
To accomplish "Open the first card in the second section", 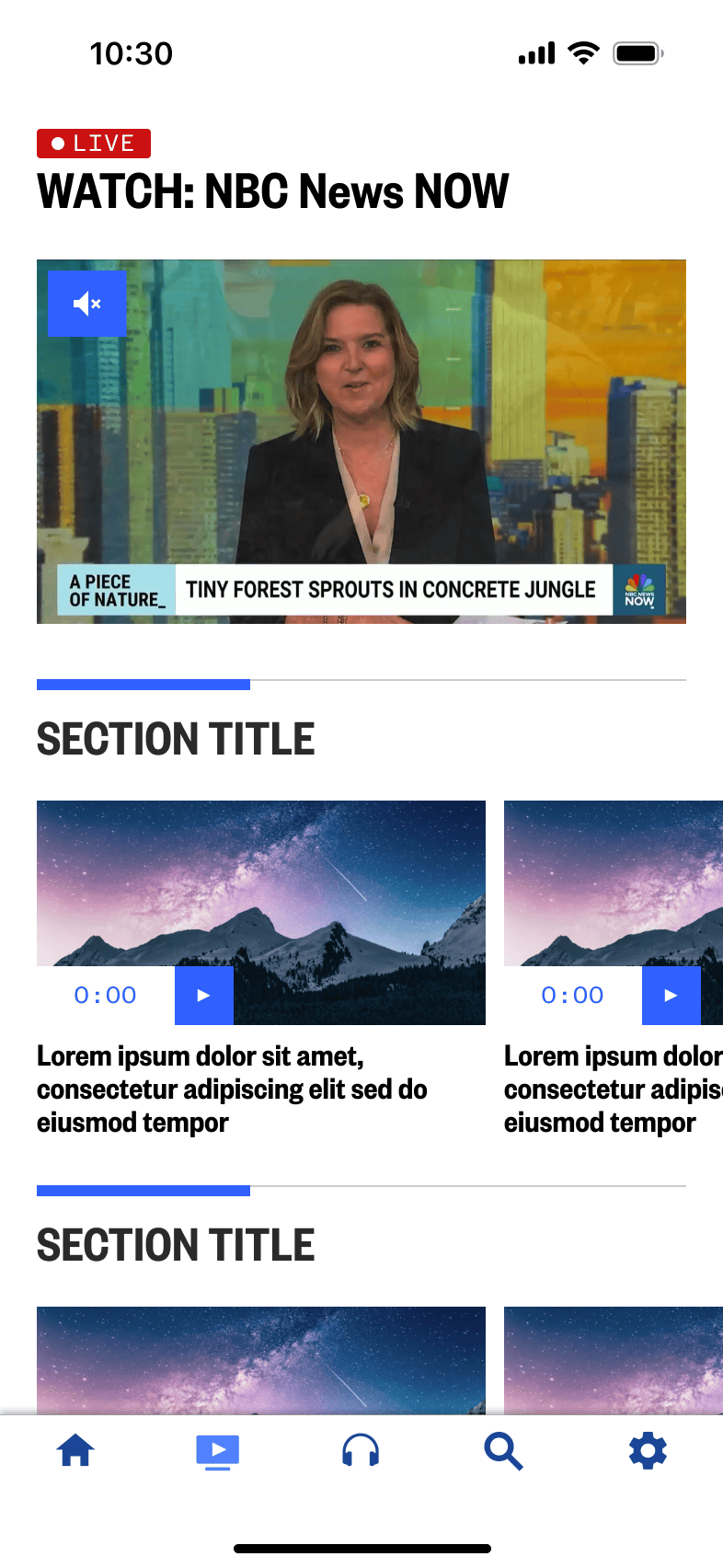I will pos(260,1359).
